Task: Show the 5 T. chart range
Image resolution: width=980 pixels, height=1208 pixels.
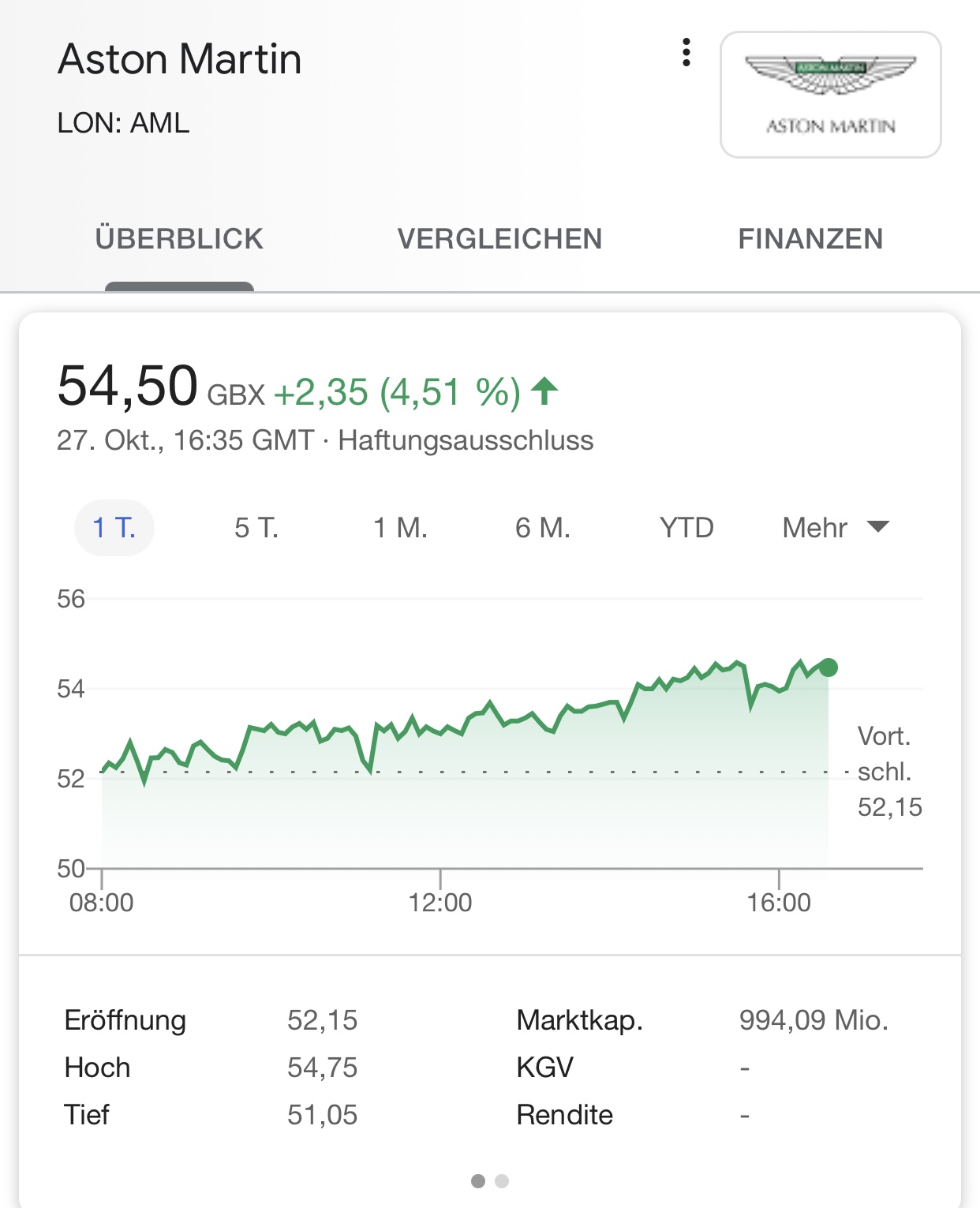Action: pos(256,528)
